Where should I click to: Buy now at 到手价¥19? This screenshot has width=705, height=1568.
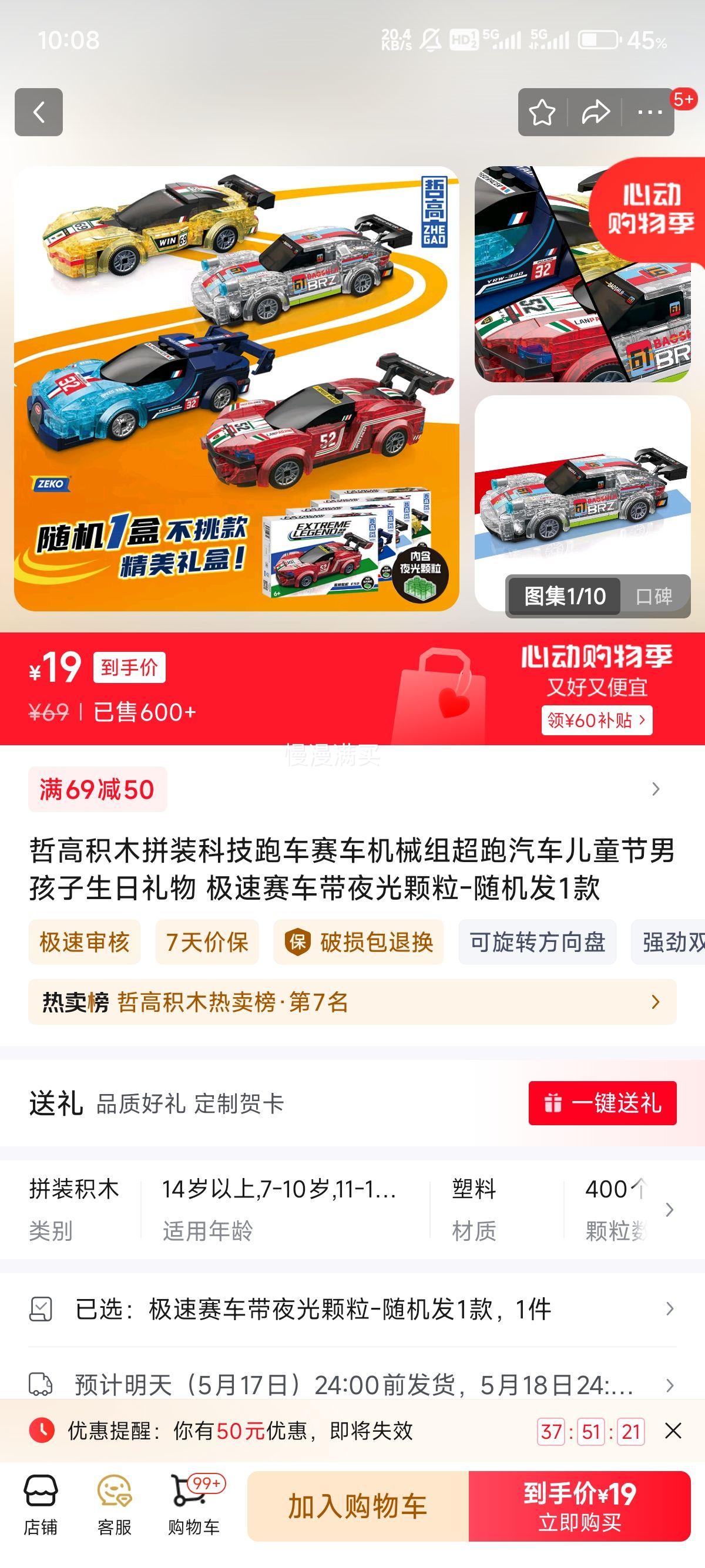point(579,1506)
